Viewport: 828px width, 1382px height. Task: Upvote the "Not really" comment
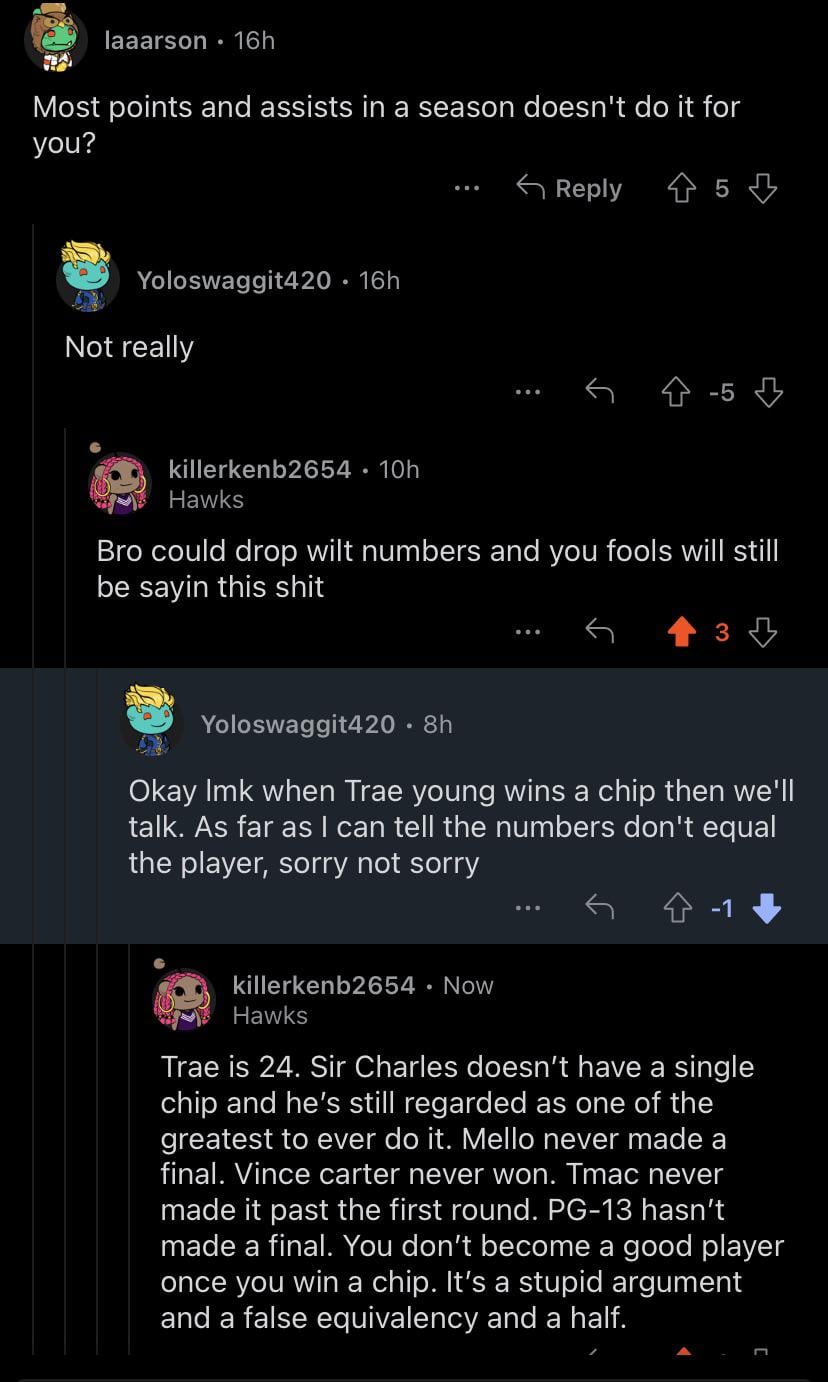click(675, 393)
